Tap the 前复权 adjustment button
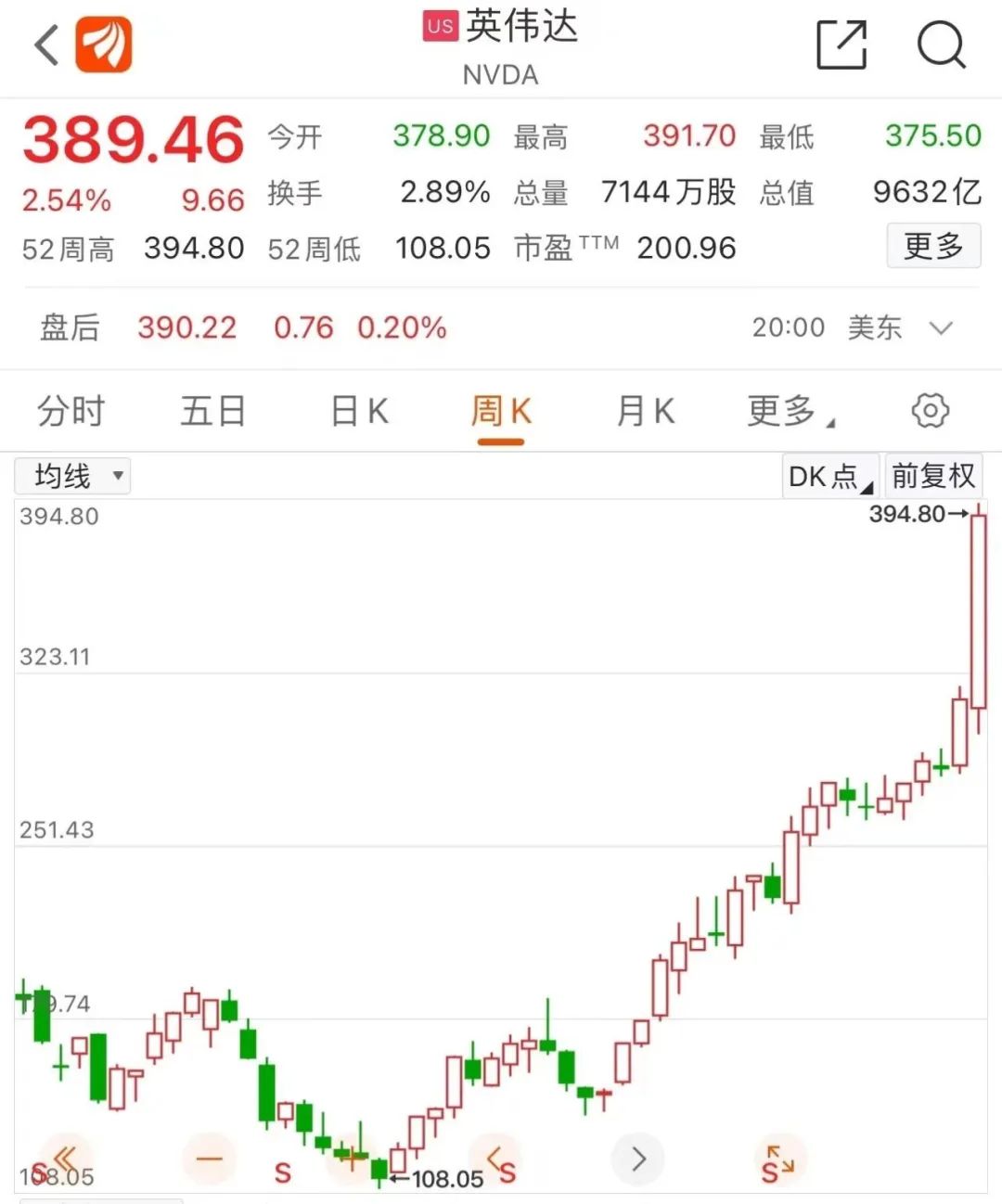Viewport: 1002px width, 1204px height. click(x=932, y=476)
